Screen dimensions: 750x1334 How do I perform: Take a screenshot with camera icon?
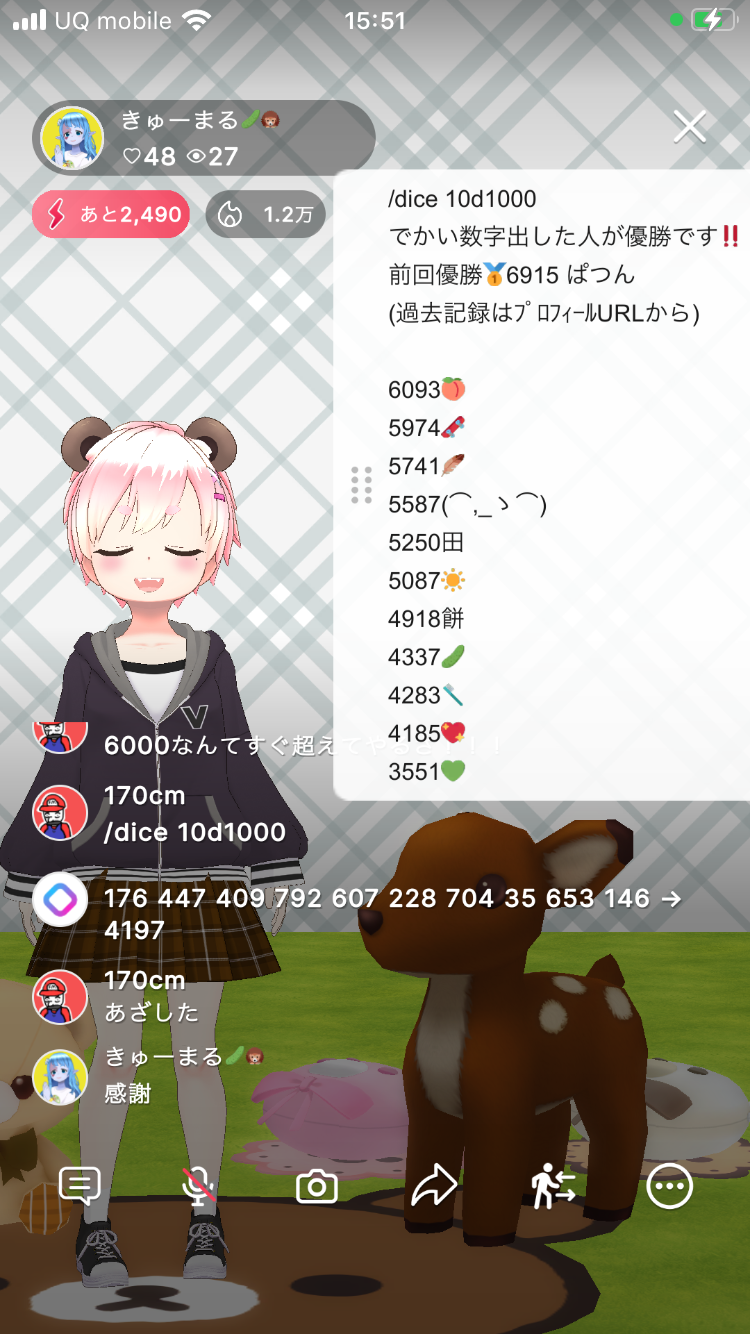pos(317,1187)
